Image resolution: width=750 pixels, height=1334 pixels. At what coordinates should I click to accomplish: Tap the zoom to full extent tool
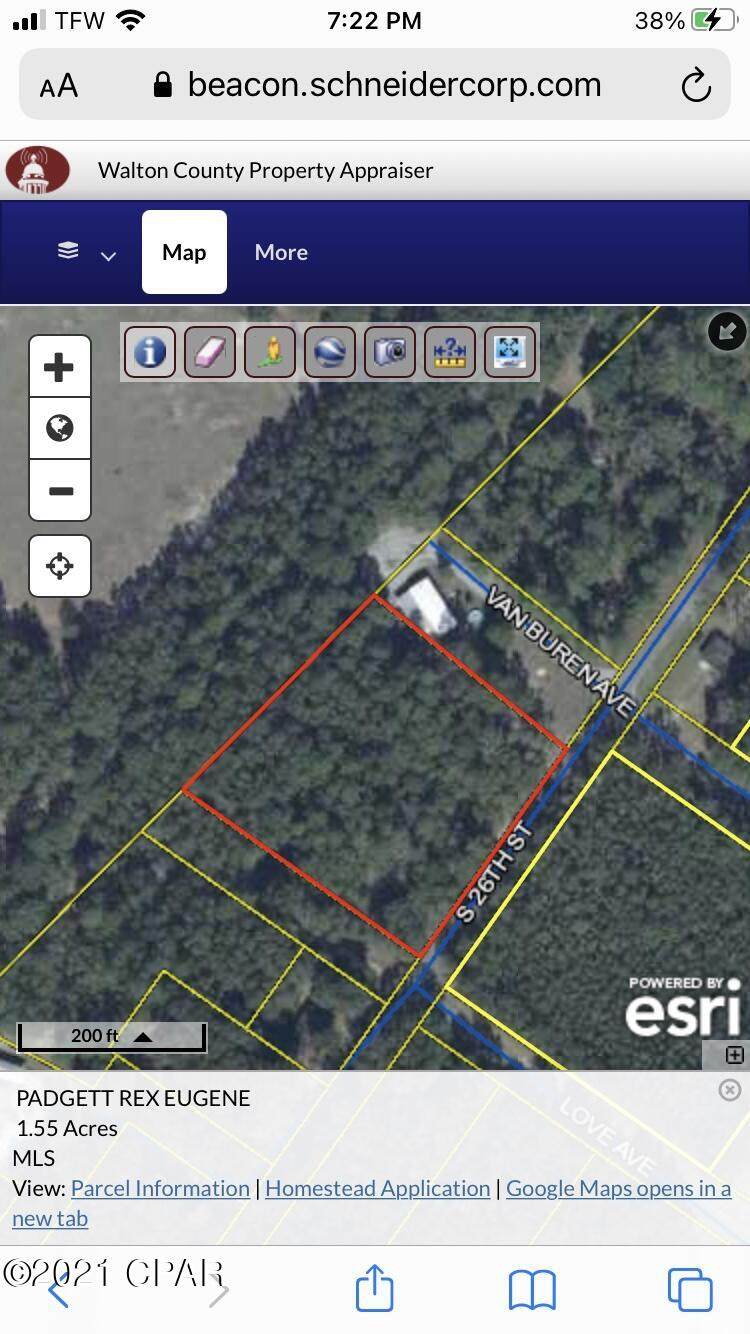(x=510, y=352)
